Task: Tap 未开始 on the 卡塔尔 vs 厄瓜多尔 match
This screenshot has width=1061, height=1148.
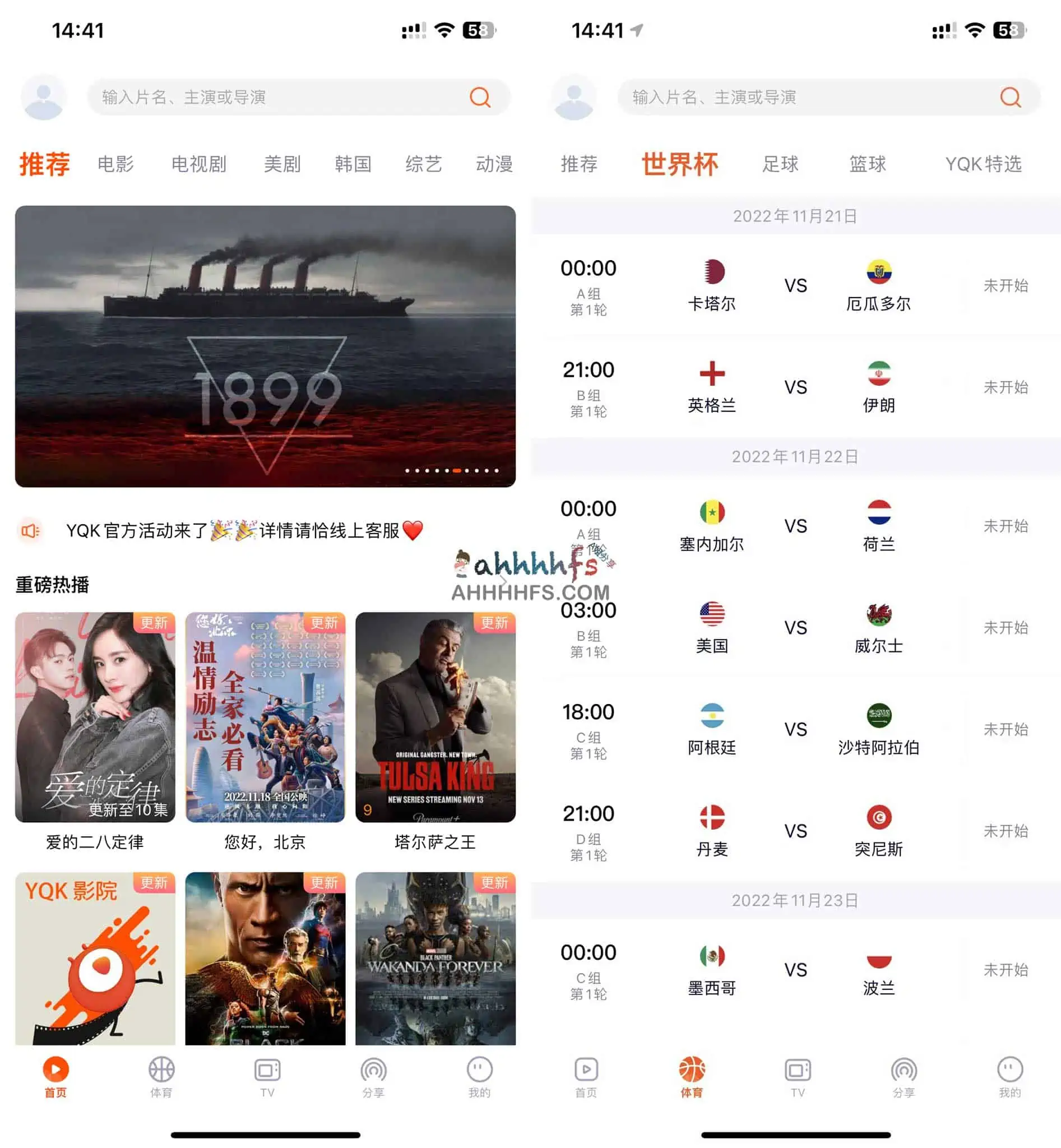Action: click(1008, 286)
